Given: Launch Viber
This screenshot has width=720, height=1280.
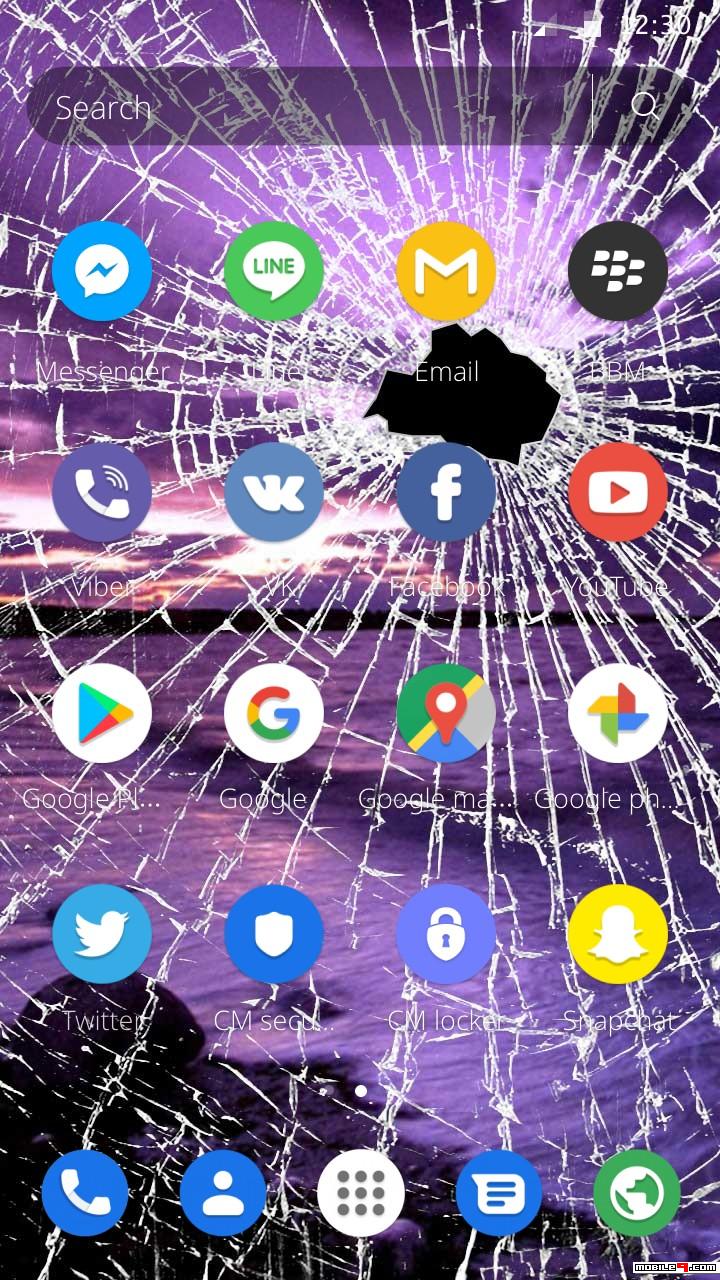Looking at the screenshot, I should coord(102,493).
